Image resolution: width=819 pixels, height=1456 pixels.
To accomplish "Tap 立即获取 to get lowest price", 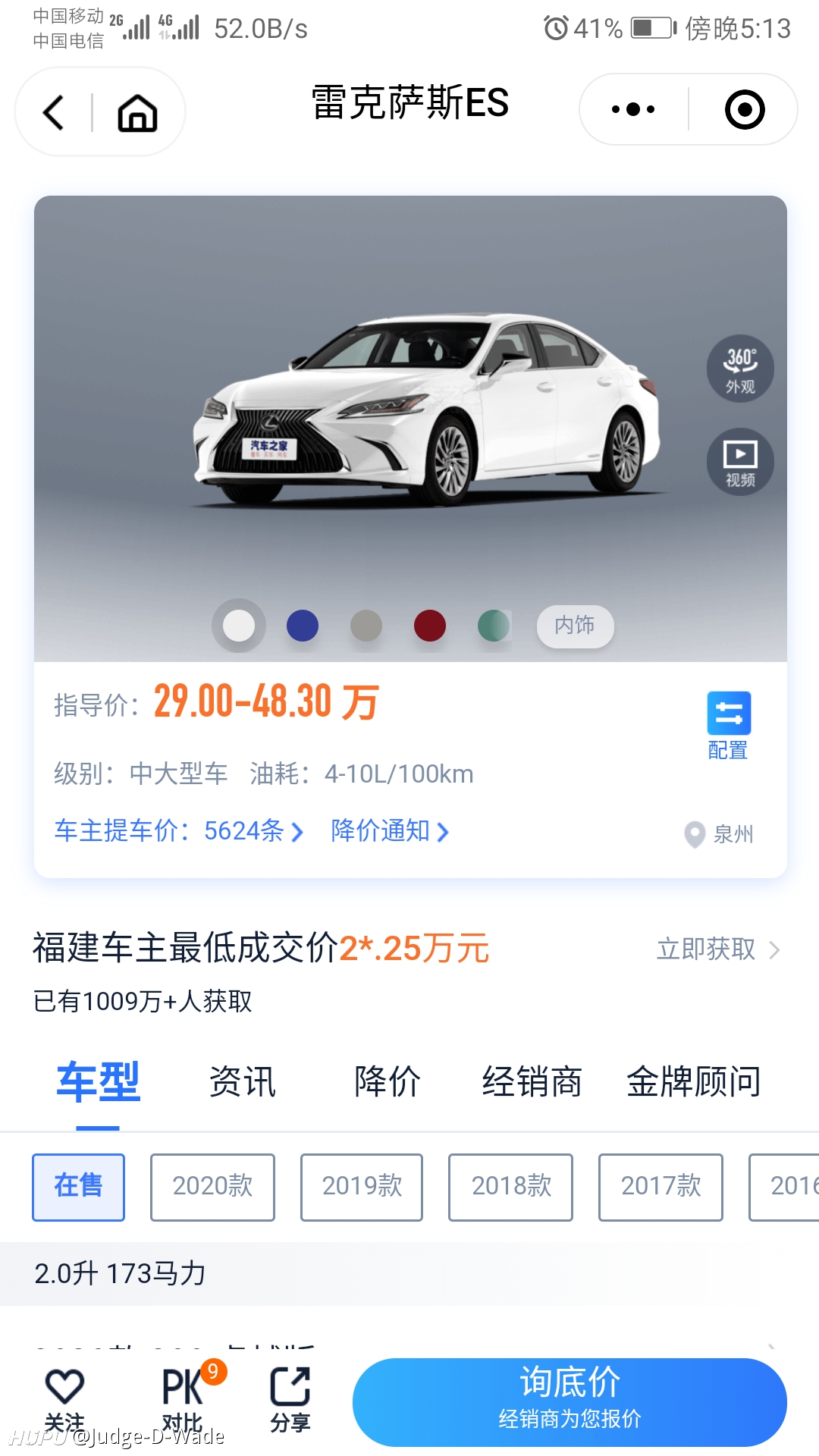I will pos(718,949).
